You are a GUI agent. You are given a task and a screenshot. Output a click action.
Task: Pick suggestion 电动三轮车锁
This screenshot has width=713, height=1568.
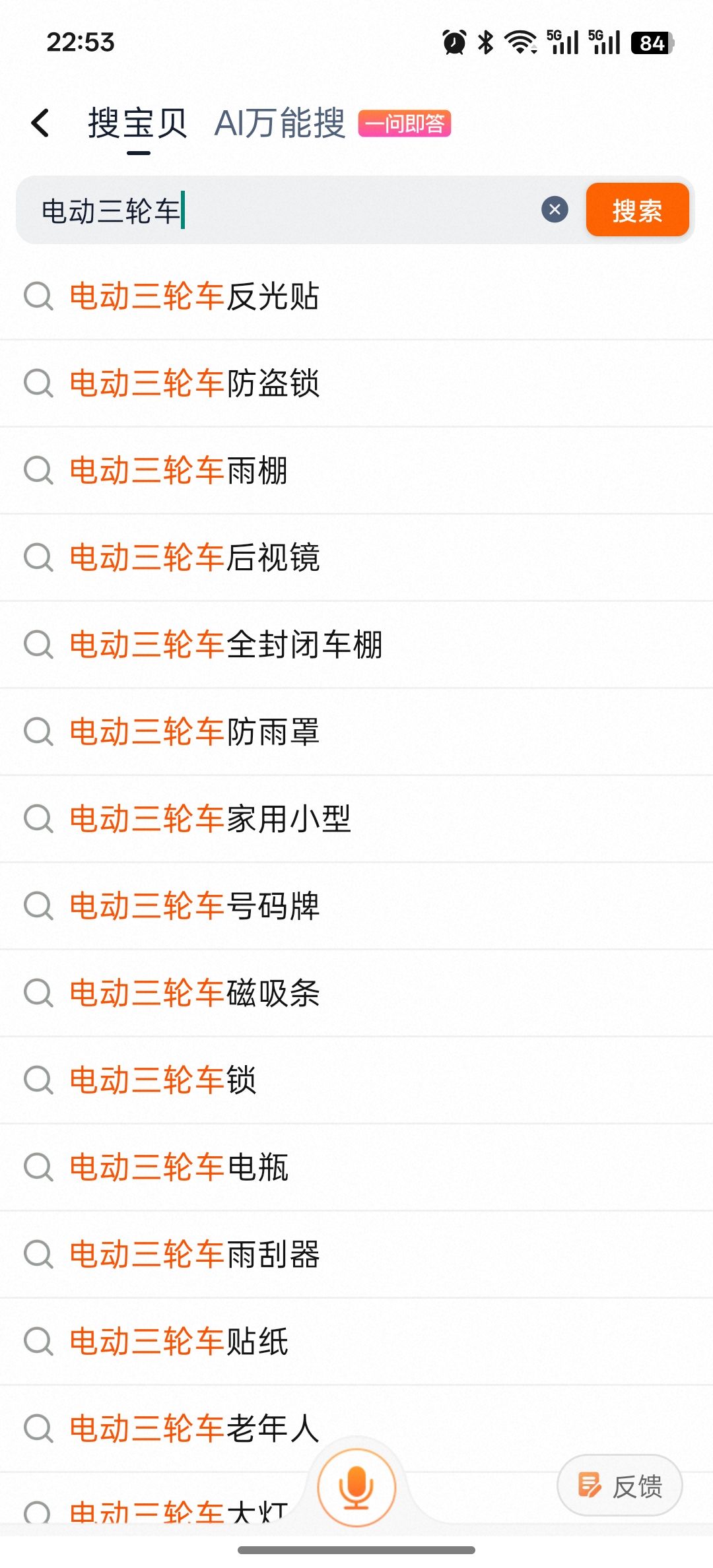coord(163,1080)
